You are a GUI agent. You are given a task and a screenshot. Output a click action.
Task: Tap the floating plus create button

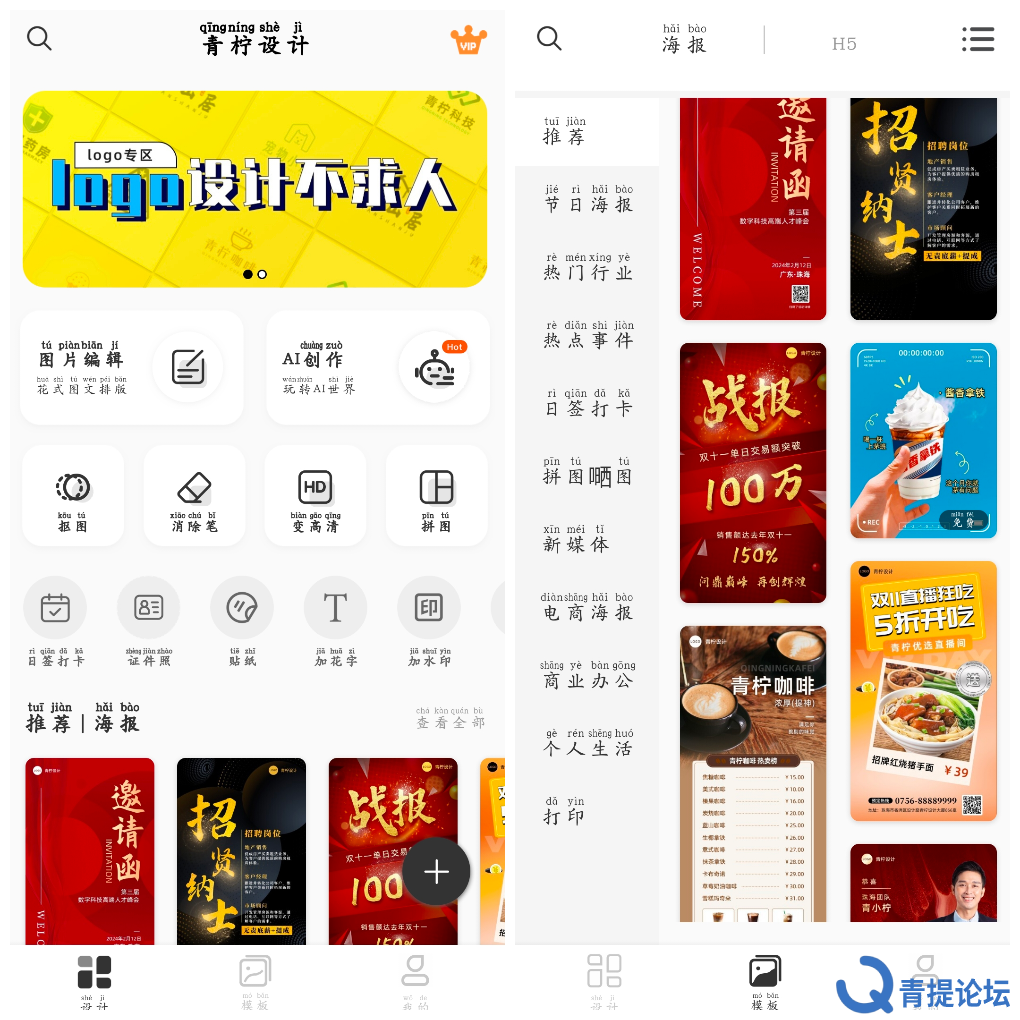pos(436,872)
